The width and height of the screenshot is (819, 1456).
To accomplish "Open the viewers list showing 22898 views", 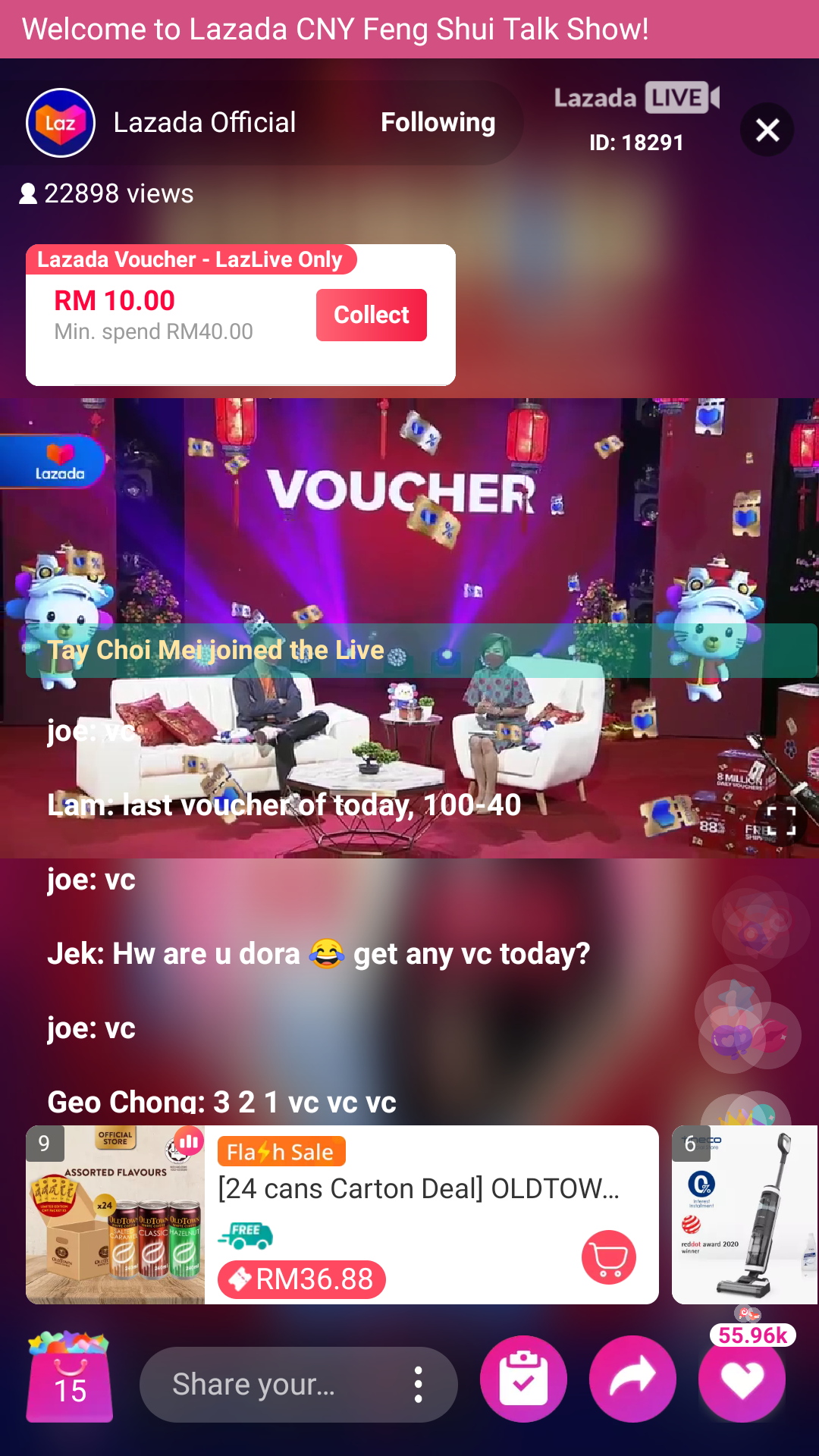I will point(106,193).
